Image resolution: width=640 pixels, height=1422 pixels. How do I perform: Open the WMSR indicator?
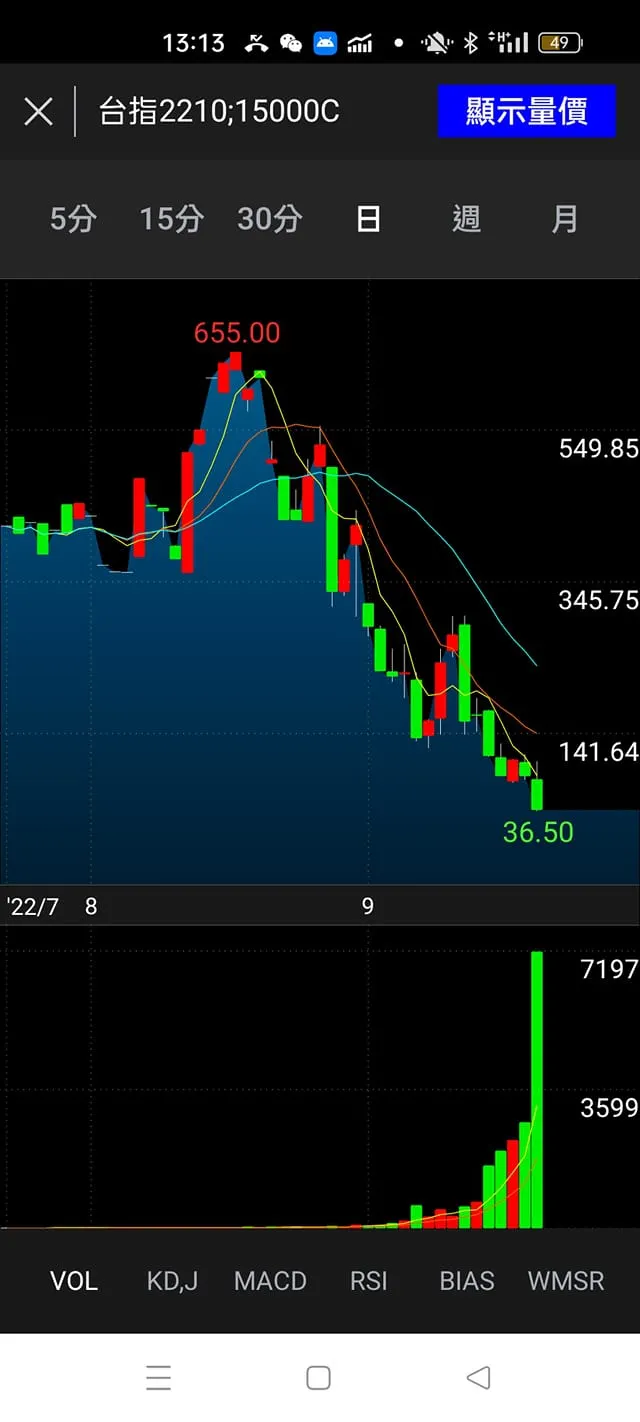[x=566, y=1281]
